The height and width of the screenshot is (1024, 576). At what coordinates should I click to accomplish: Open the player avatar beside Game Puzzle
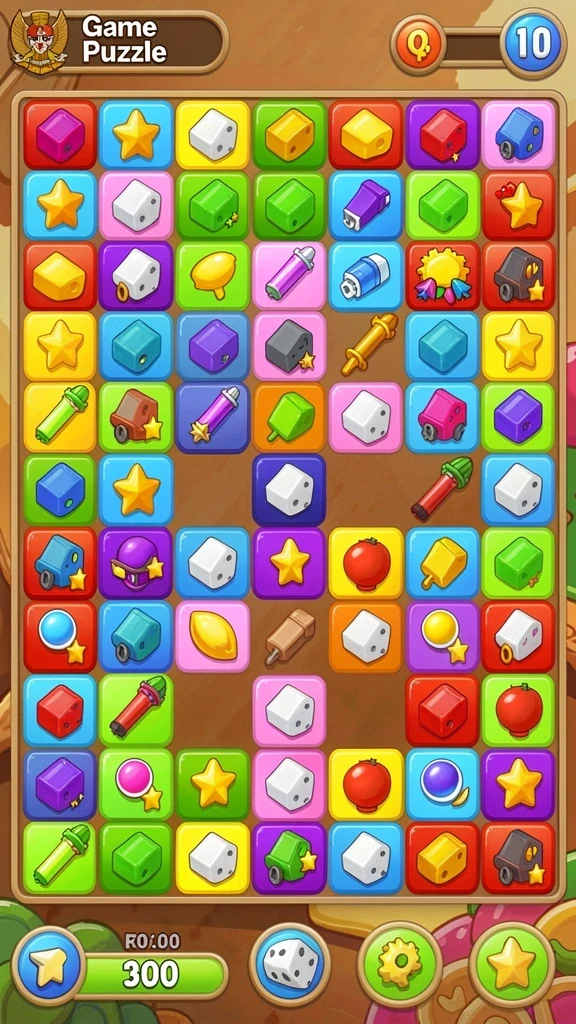(38, 40)
